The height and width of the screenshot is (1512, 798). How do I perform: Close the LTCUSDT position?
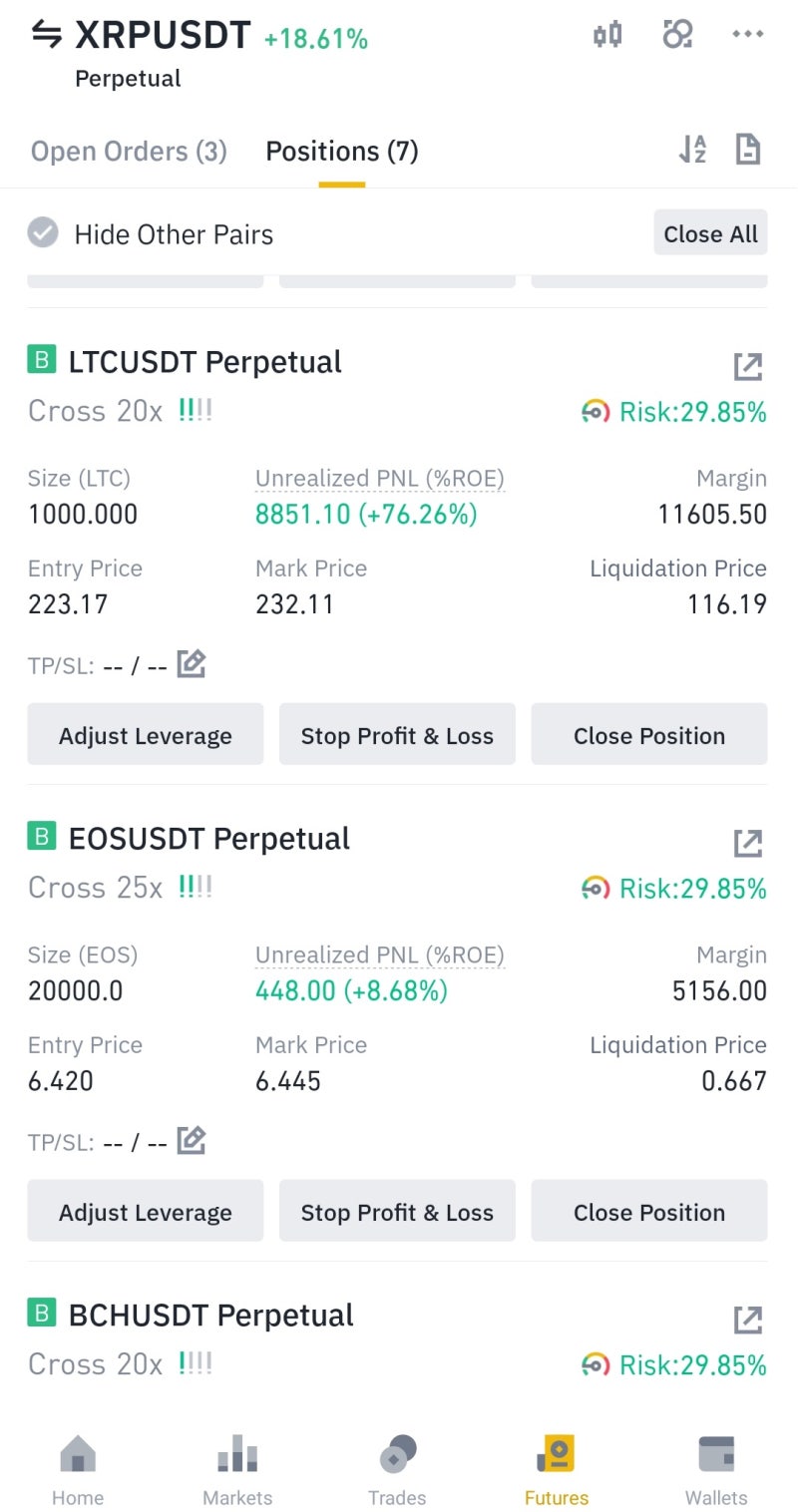[649, 735]
